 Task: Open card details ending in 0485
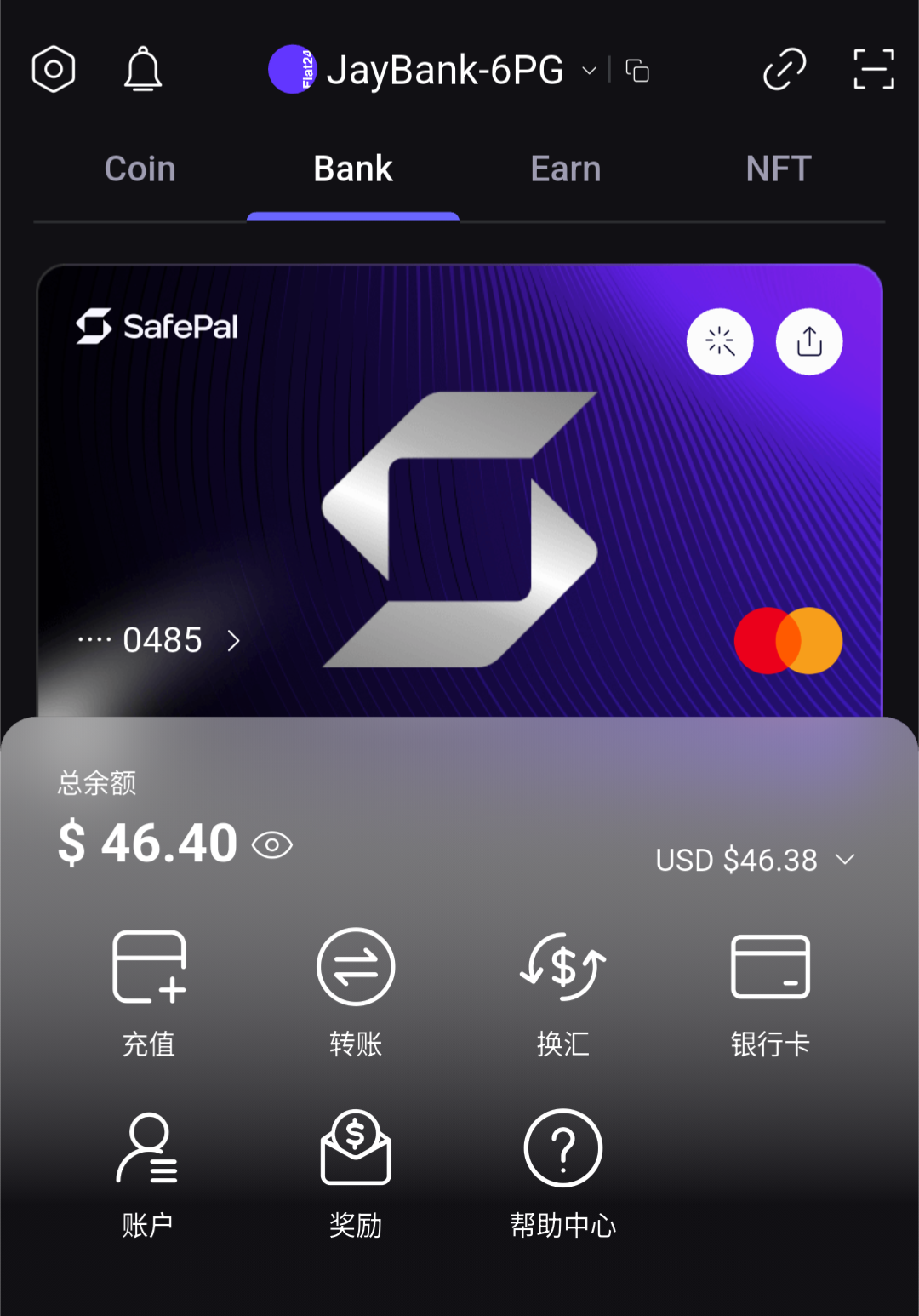pyautogui.click(x=162, y=640)
